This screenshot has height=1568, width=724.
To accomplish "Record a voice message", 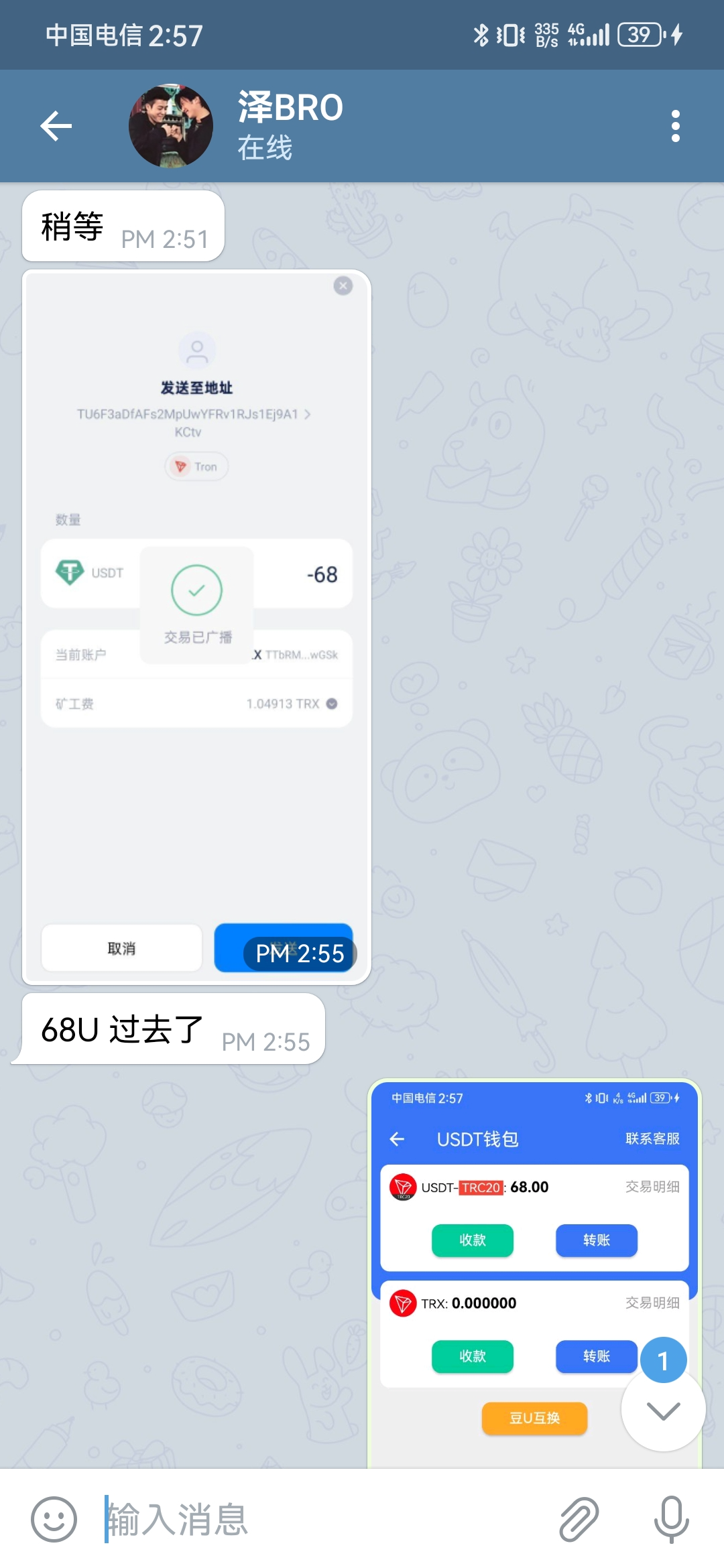I will (x=671, y=1519).
